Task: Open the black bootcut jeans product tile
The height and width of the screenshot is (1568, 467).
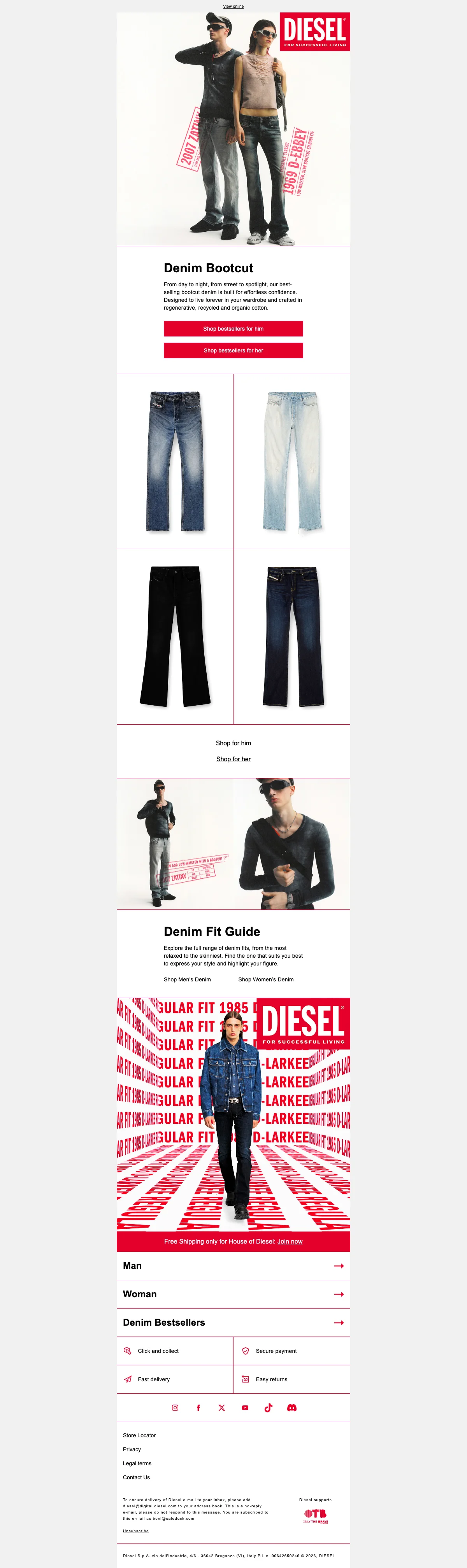Action: pyautogui.click(x=175, y=637)
